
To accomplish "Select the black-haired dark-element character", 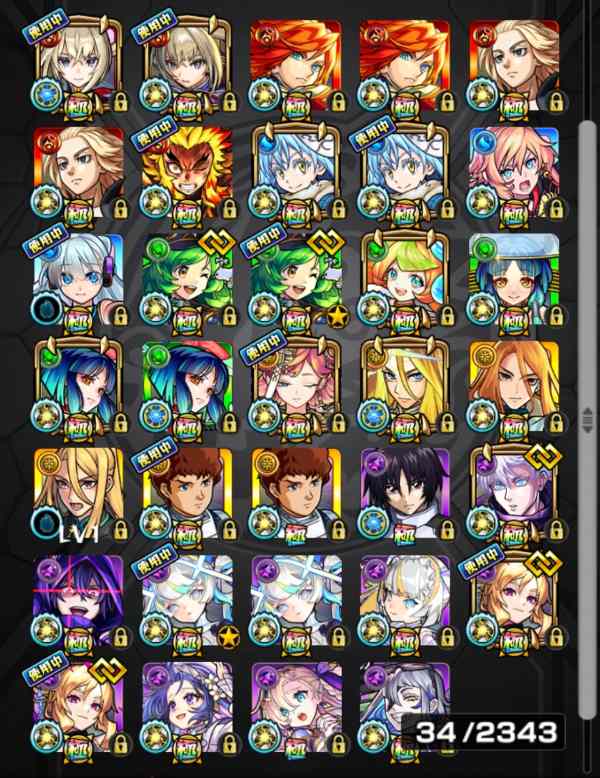I will pyautogui.click(x=404, y=493).
